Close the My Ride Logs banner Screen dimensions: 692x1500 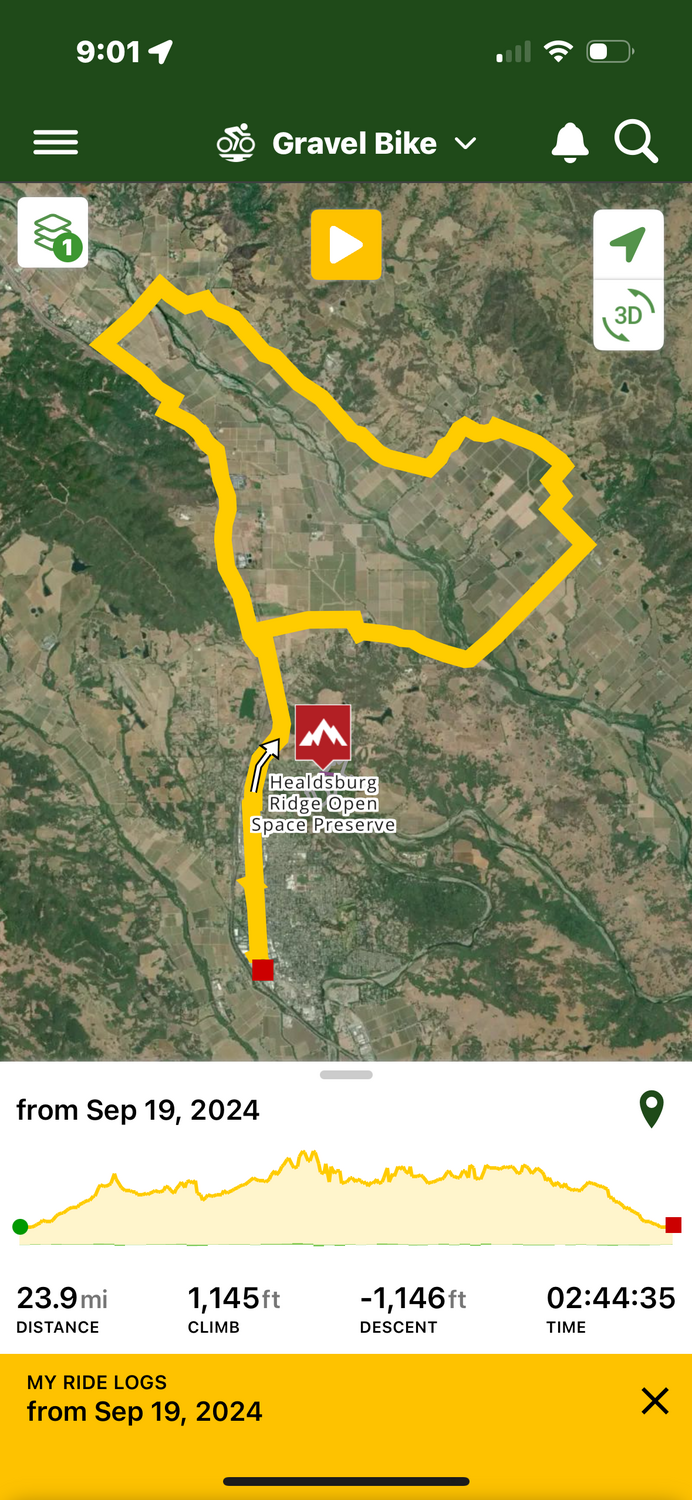655,1401
